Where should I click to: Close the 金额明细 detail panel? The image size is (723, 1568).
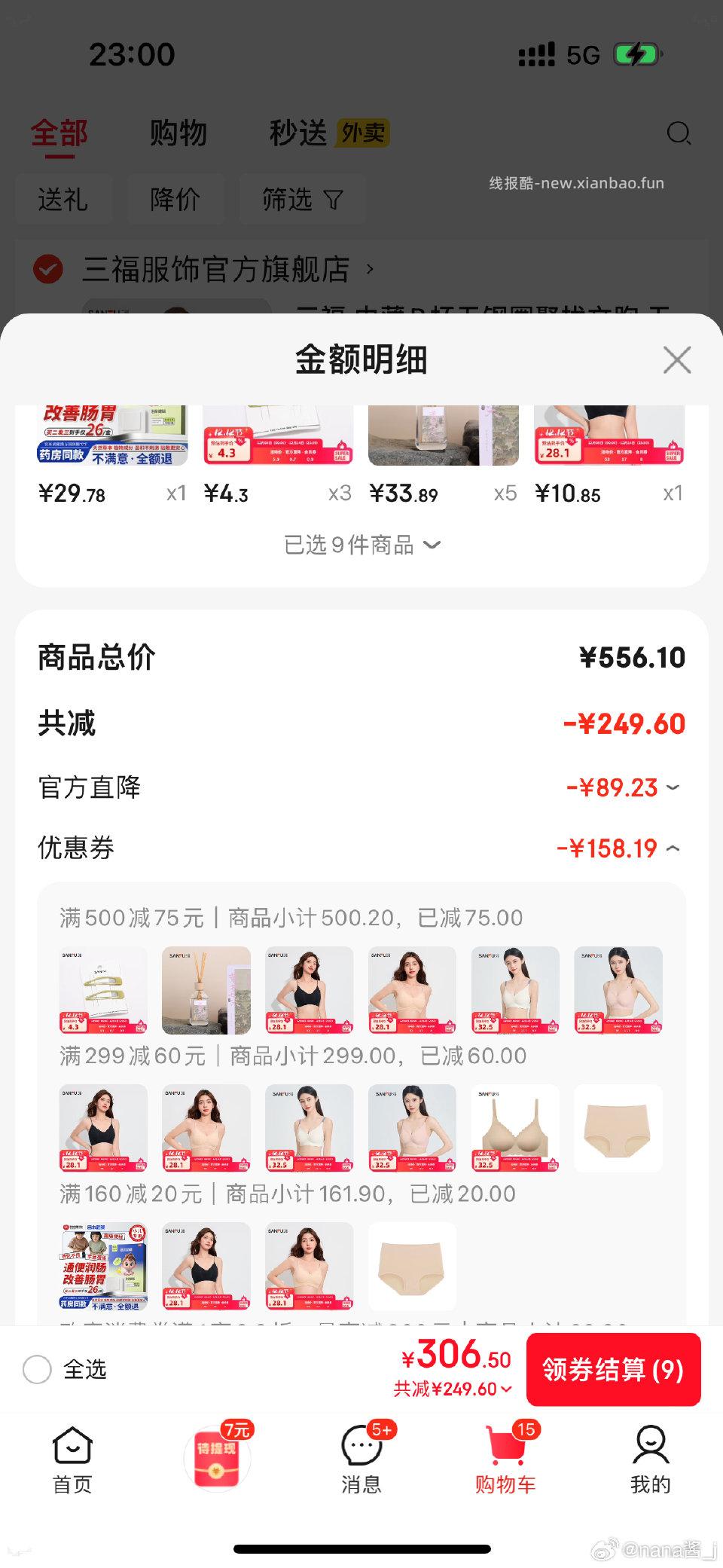[676, 360]
